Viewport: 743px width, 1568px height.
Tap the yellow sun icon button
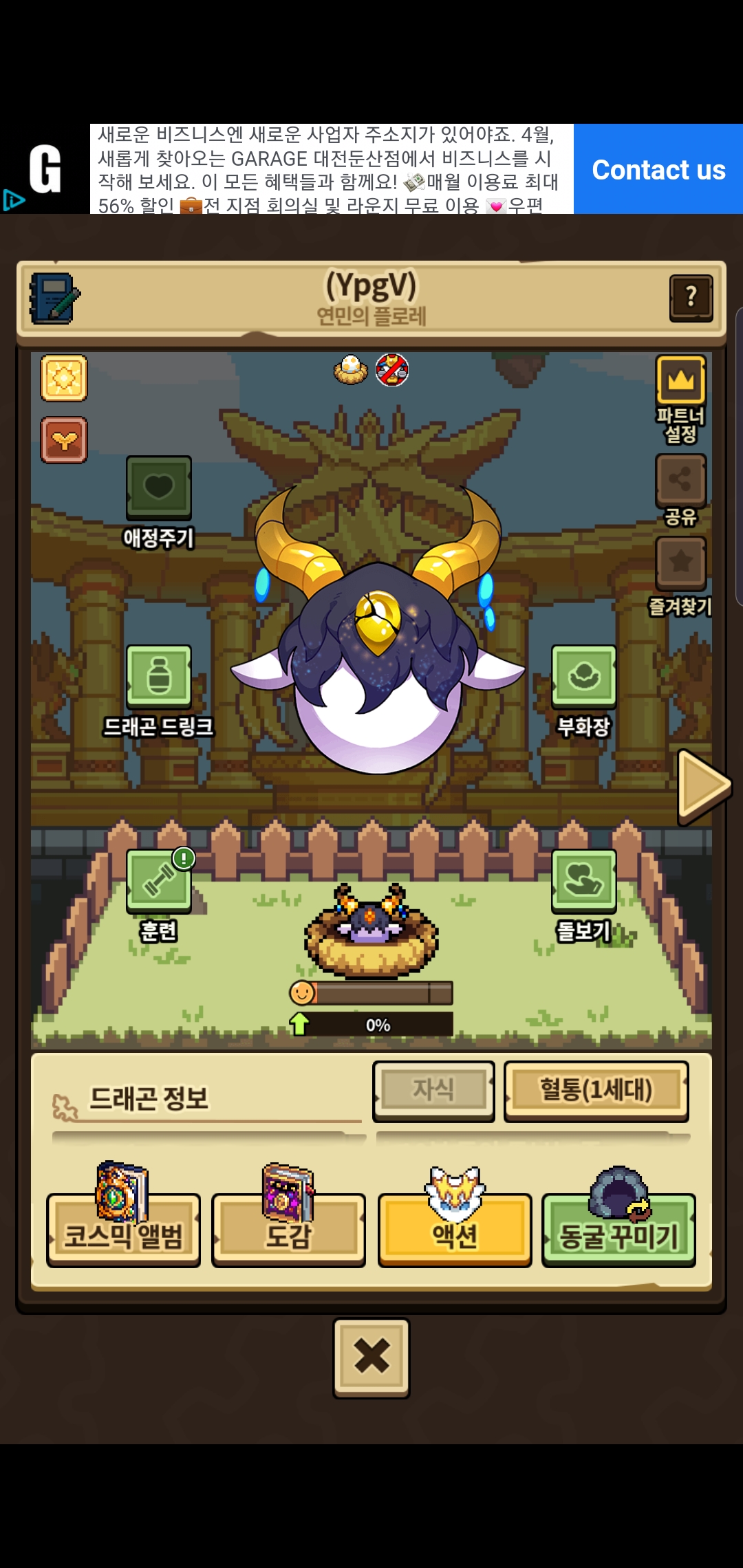pyautogui.click(x=64, y=378)
